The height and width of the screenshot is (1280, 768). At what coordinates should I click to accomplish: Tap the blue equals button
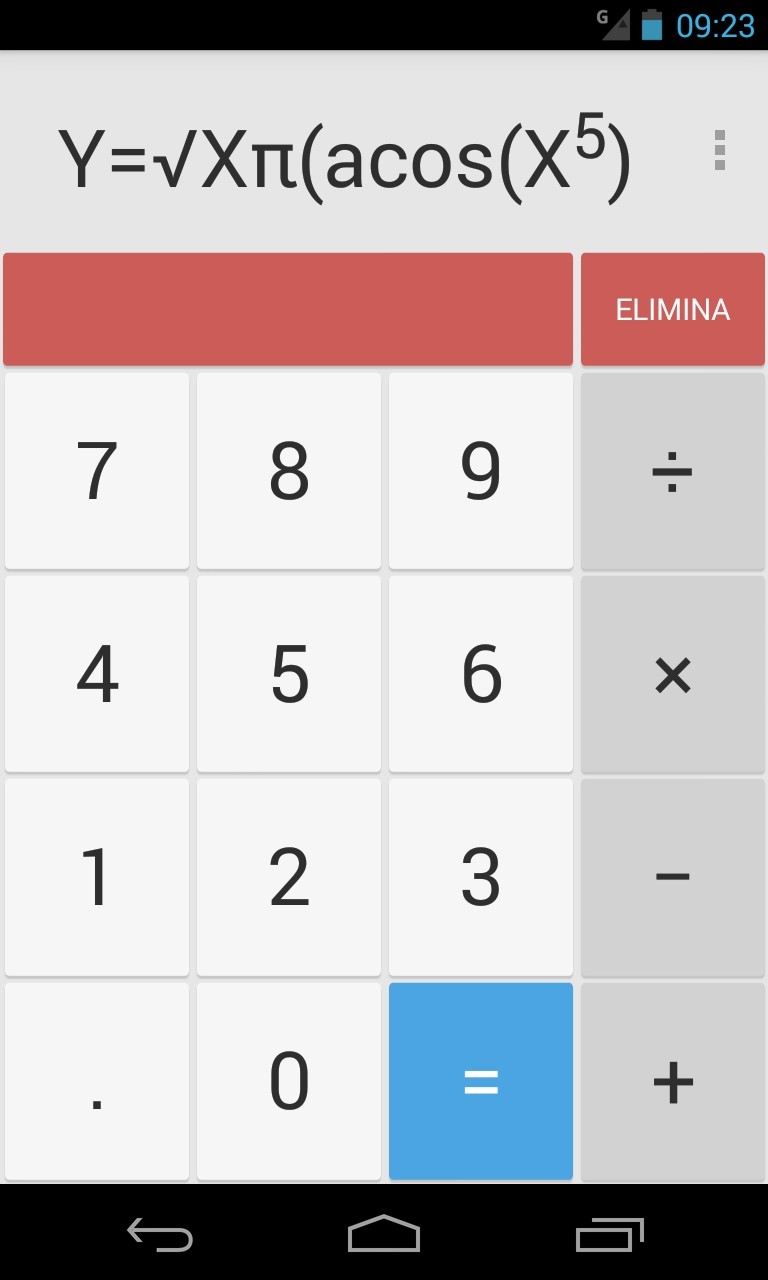pos(481,1081)
